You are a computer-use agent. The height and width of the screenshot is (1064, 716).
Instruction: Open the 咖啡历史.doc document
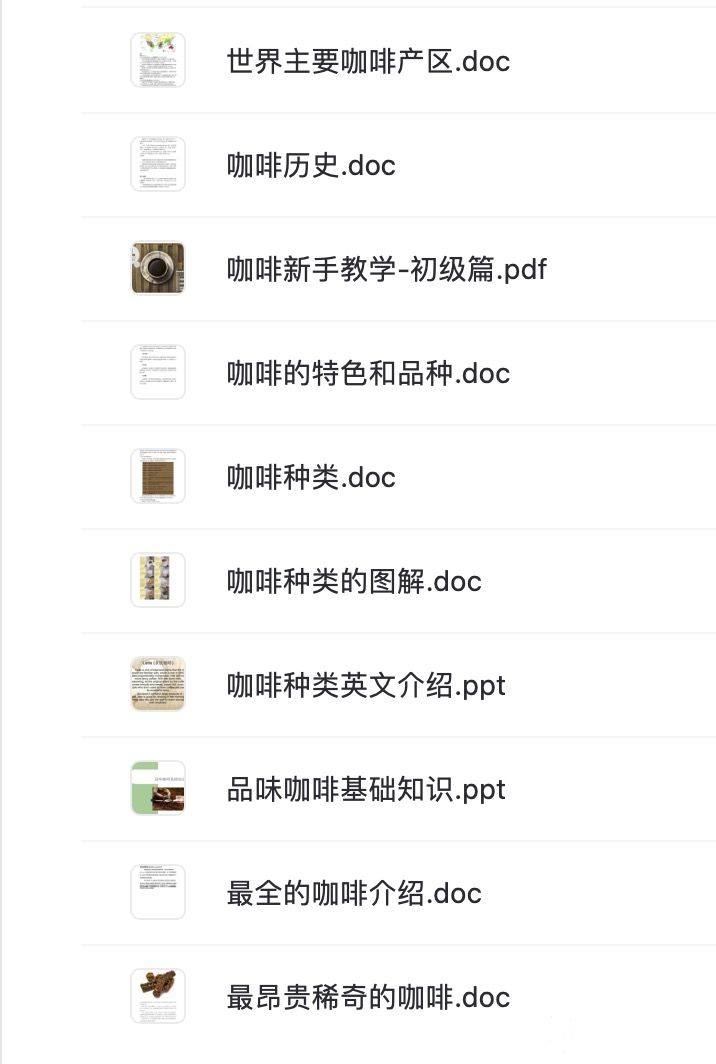point(311,165)
